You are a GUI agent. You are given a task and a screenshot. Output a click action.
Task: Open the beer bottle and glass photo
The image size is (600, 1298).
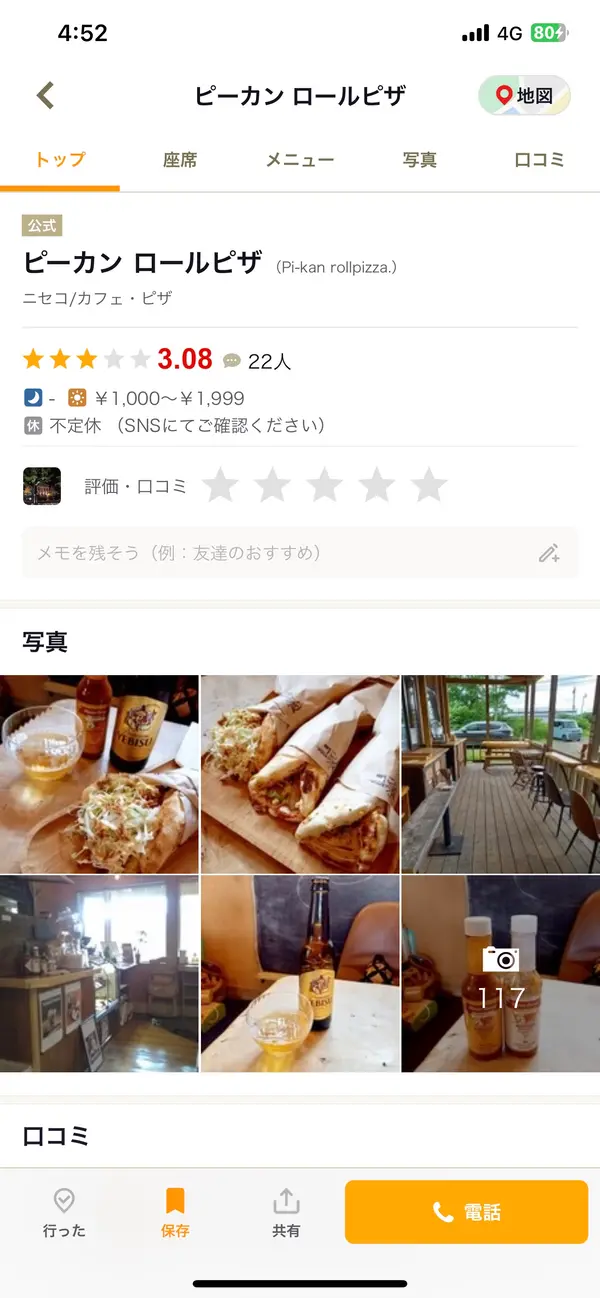(x=300, y=974)
